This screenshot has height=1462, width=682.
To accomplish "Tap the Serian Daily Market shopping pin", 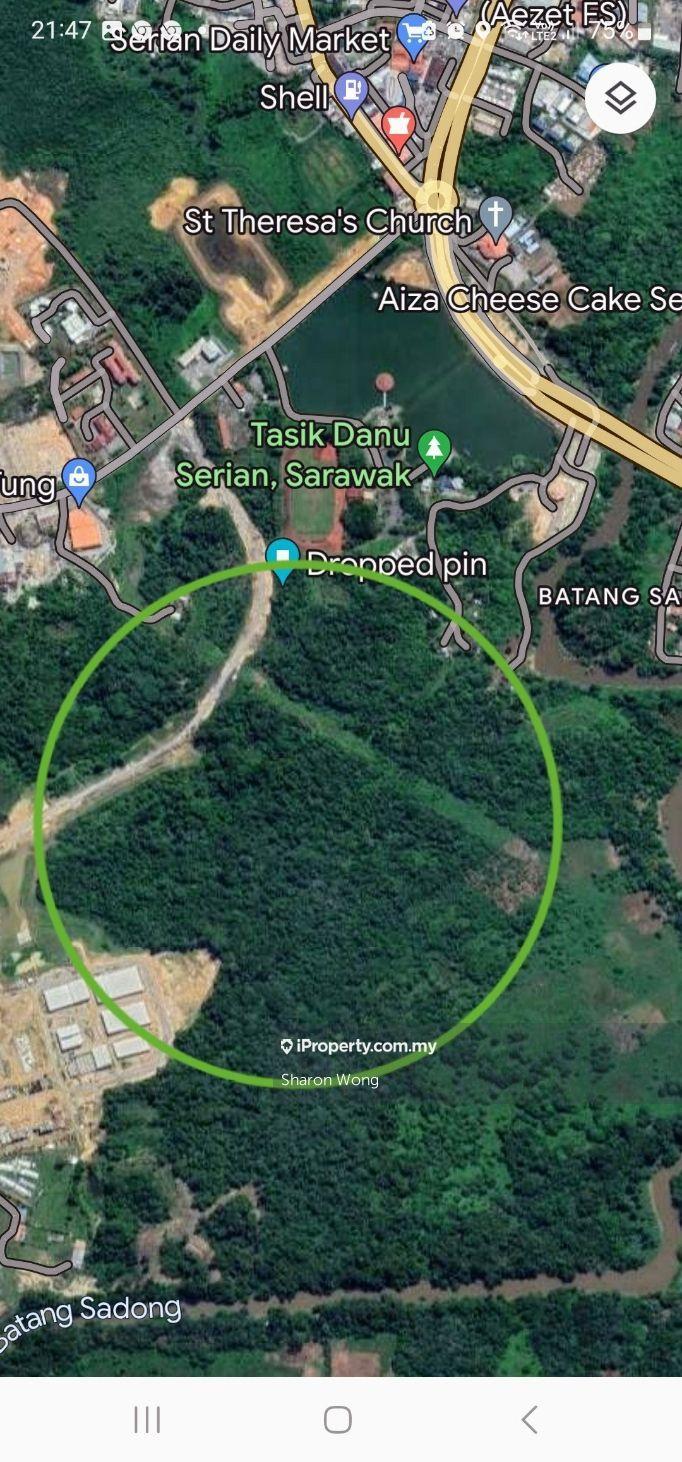I will (x=411, y=34).
